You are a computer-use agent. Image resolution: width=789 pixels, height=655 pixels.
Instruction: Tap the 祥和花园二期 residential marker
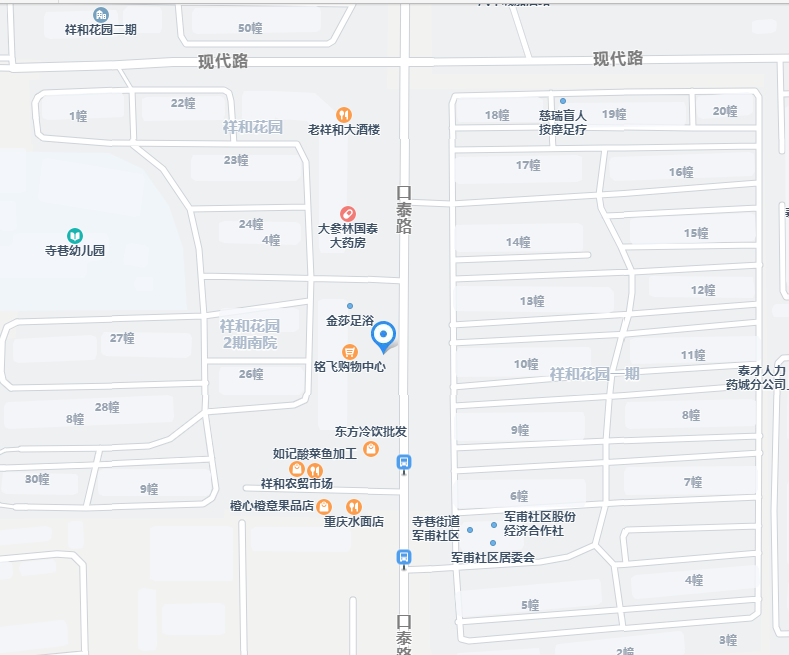pos(100,15)
